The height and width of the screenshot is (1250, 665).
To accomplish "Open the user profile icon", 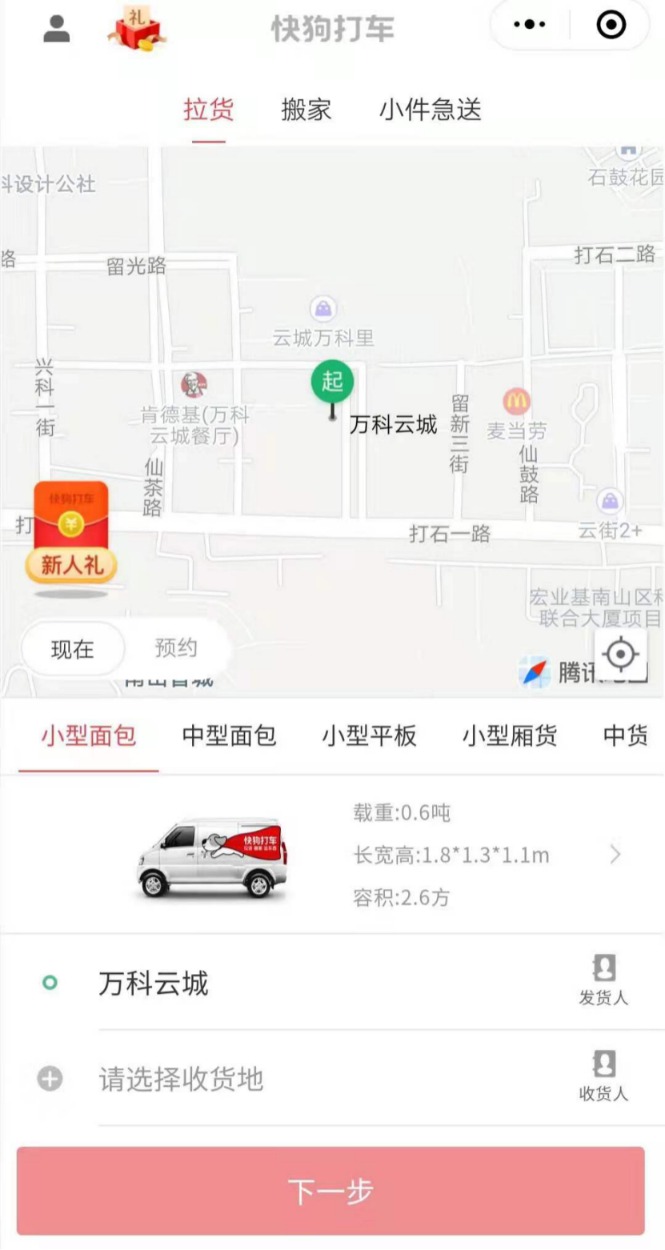I will pos(57,28).
